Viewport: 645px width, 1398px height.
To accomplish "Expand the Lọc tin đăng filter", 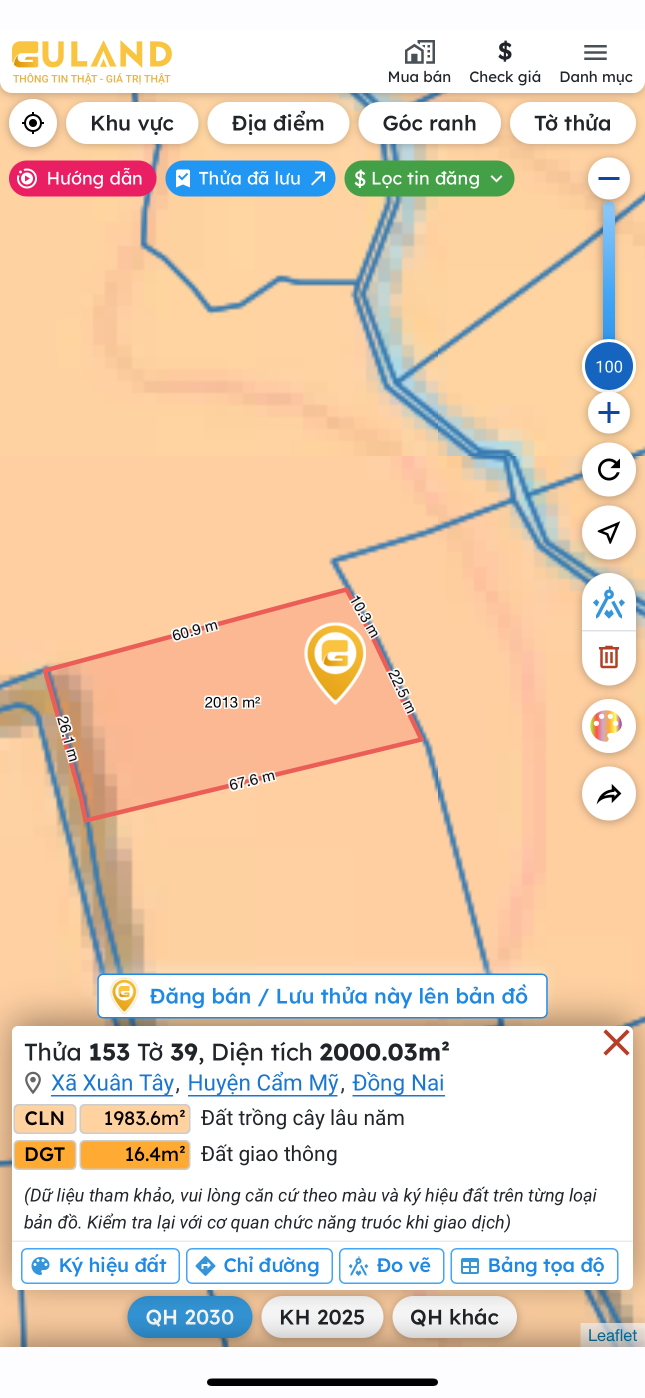I will [x=429, y=179].
